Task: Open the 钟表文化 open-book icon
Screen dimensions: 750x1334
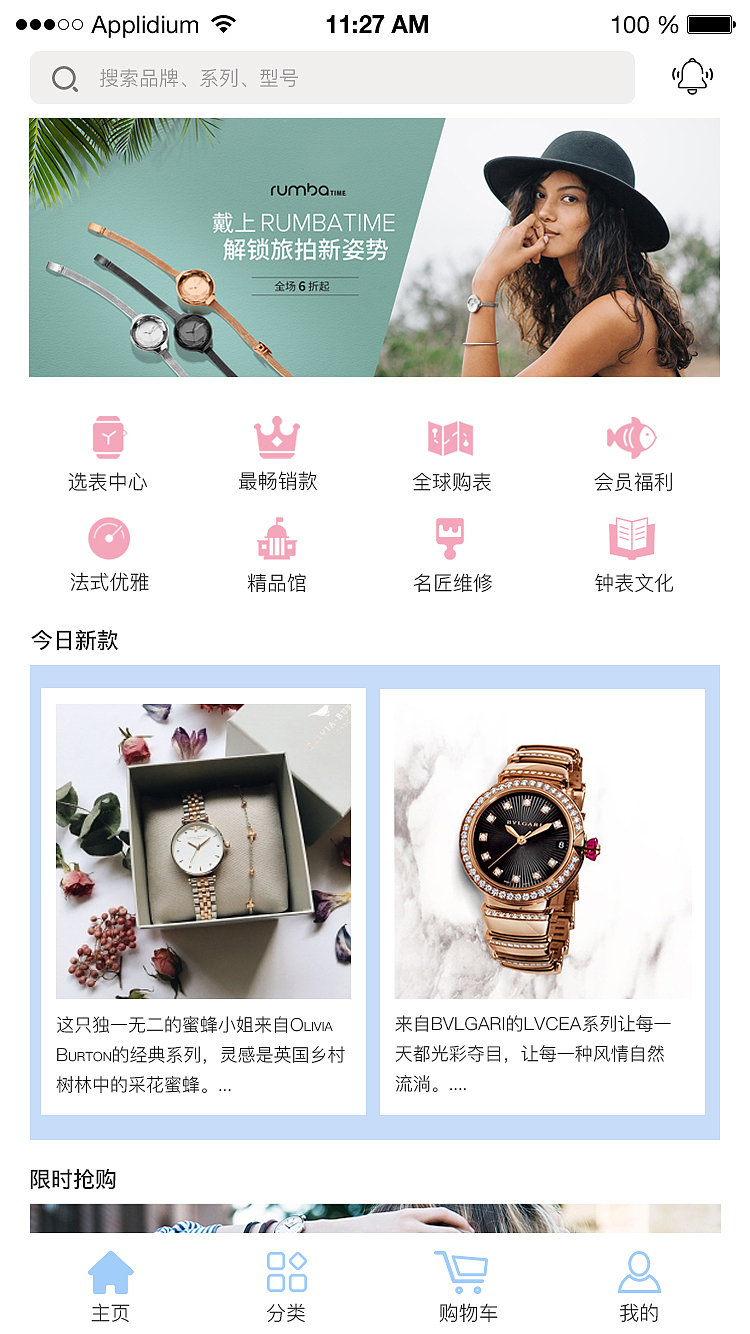Action: coord(632,538)
